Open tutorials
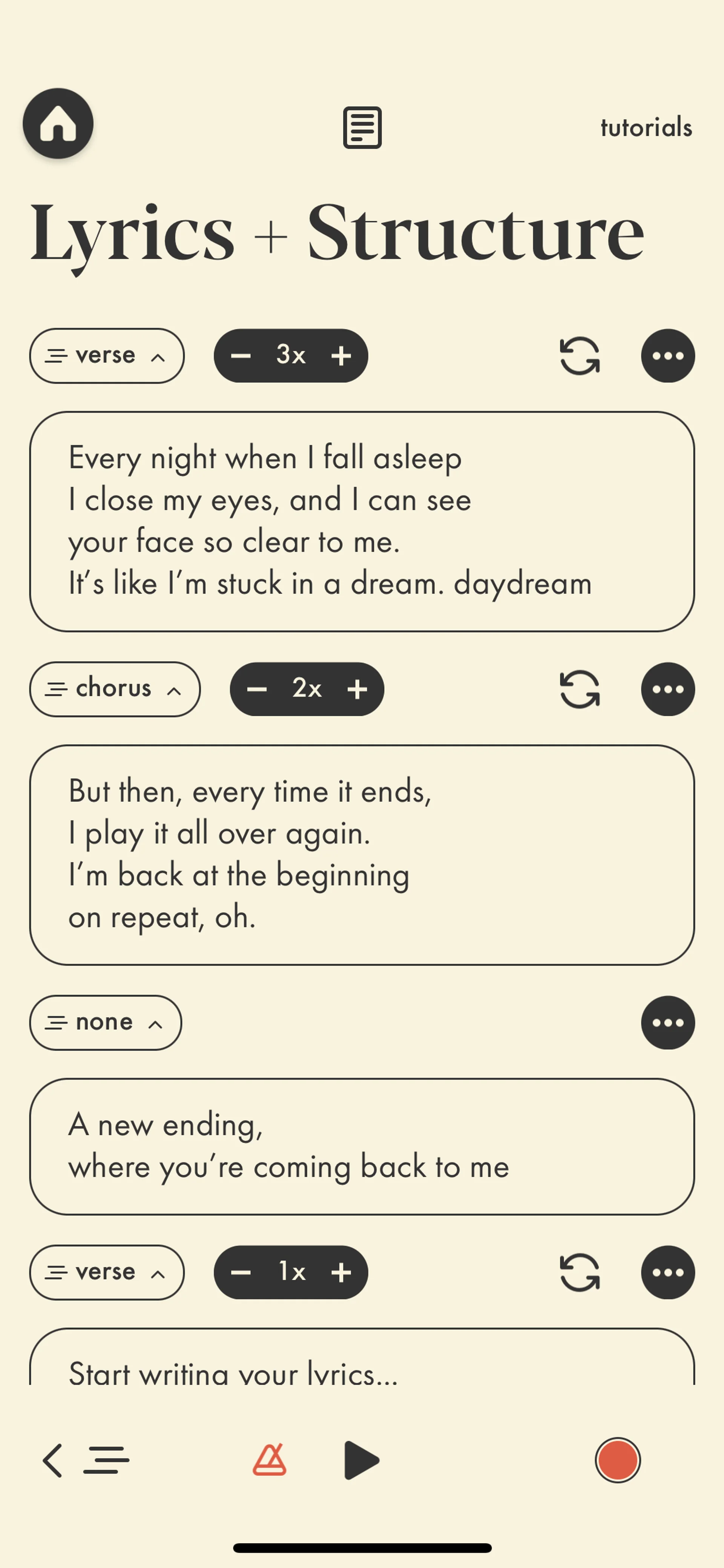The width and height of the screenshot is (724, 1568). (x=646, y=128)
